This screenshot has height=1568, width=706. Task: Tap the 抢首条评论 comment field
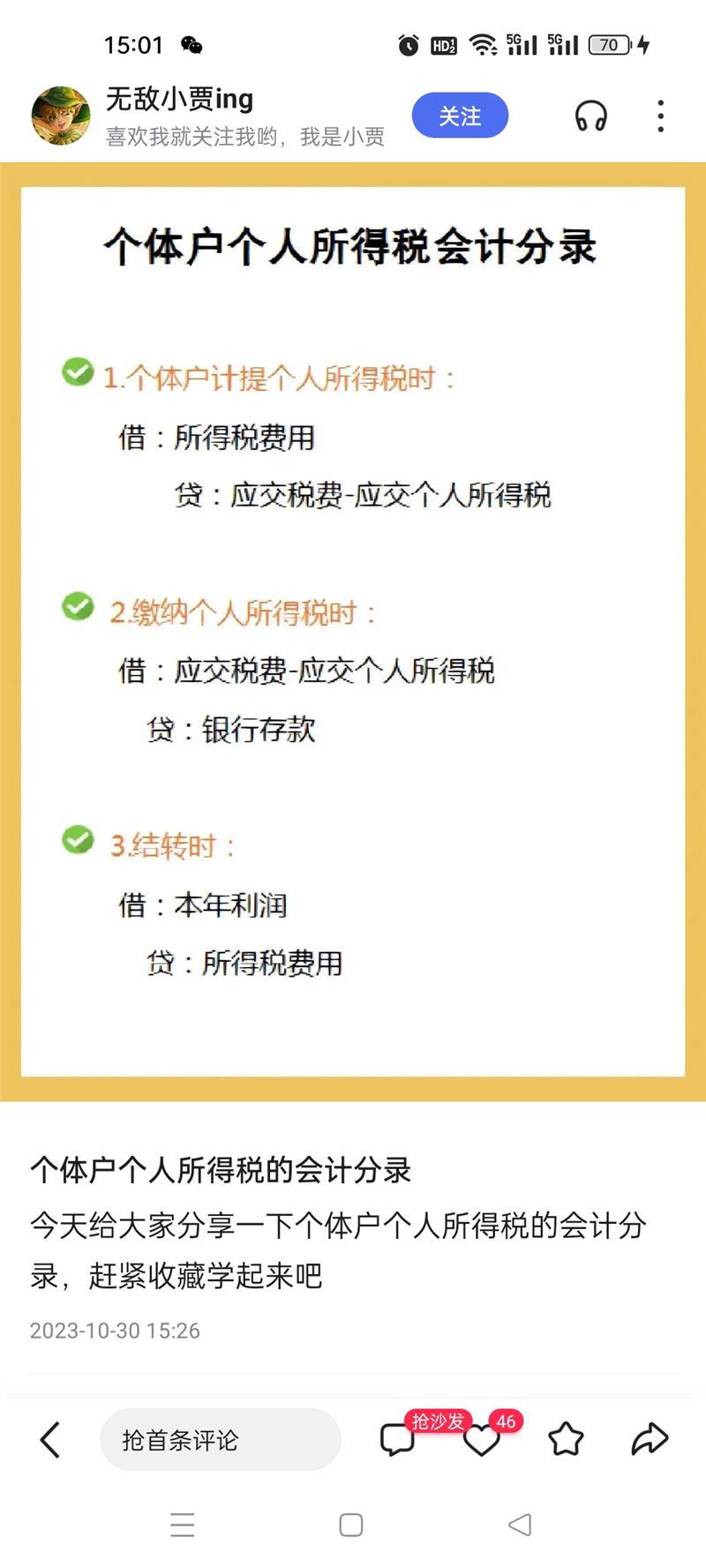[x=221, y=1440]
